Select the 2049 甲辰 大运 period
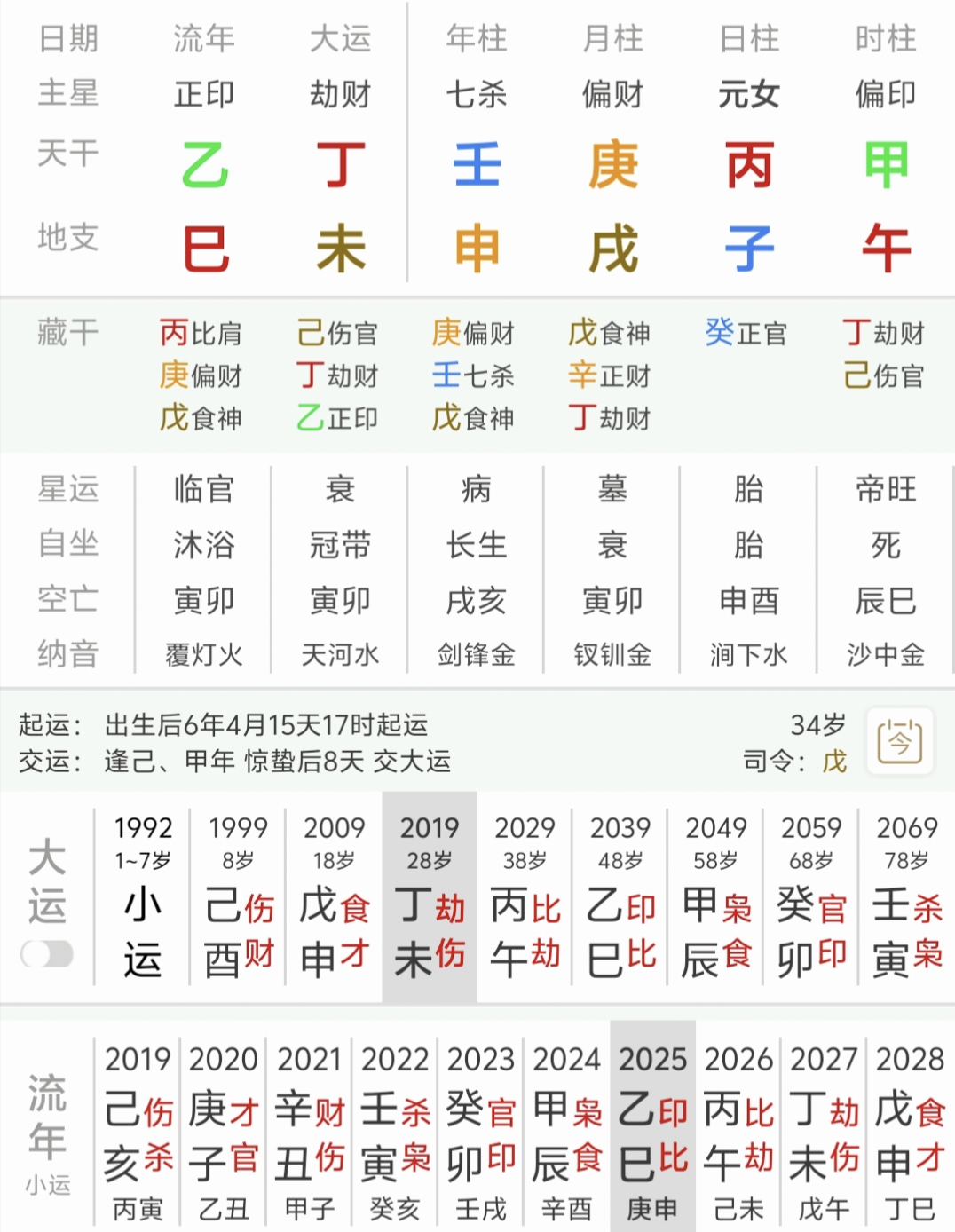955x1232 pixels. [x=715, y=898]
